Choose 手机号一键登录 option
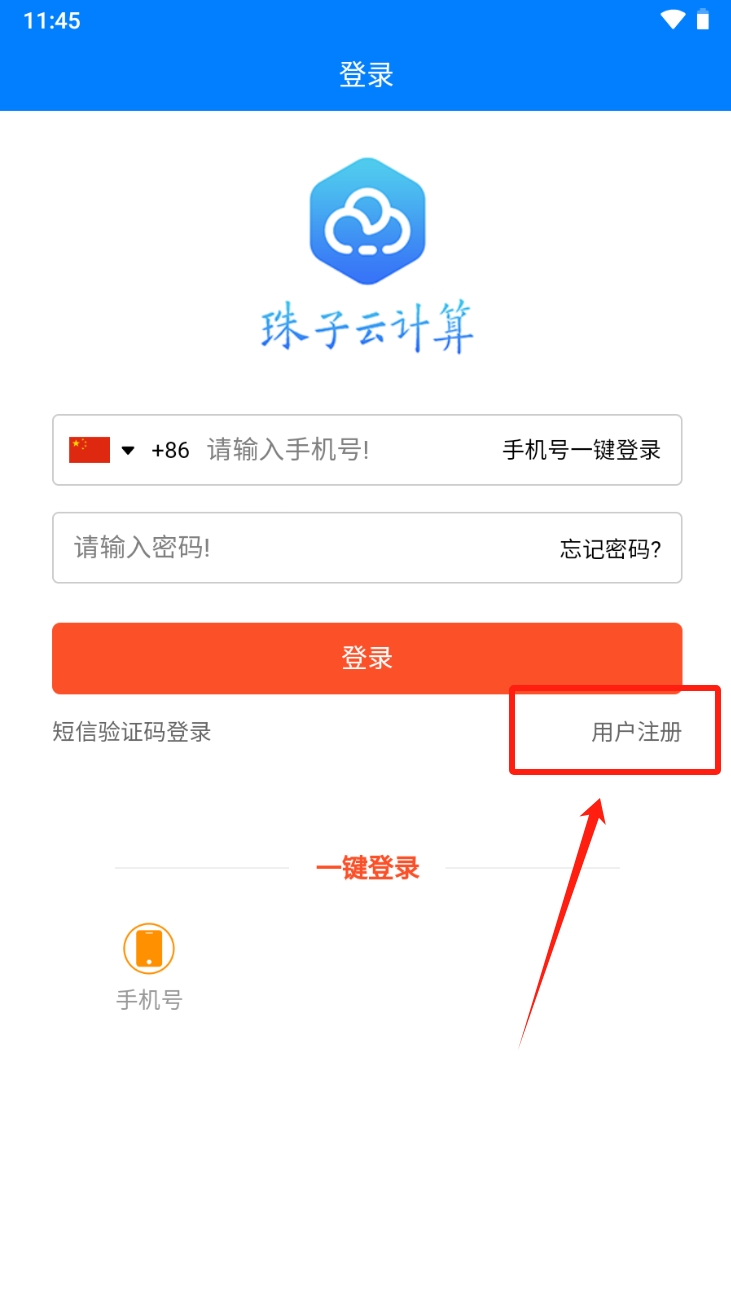Screen dimensions: 731x1303 tap(581, 450)
